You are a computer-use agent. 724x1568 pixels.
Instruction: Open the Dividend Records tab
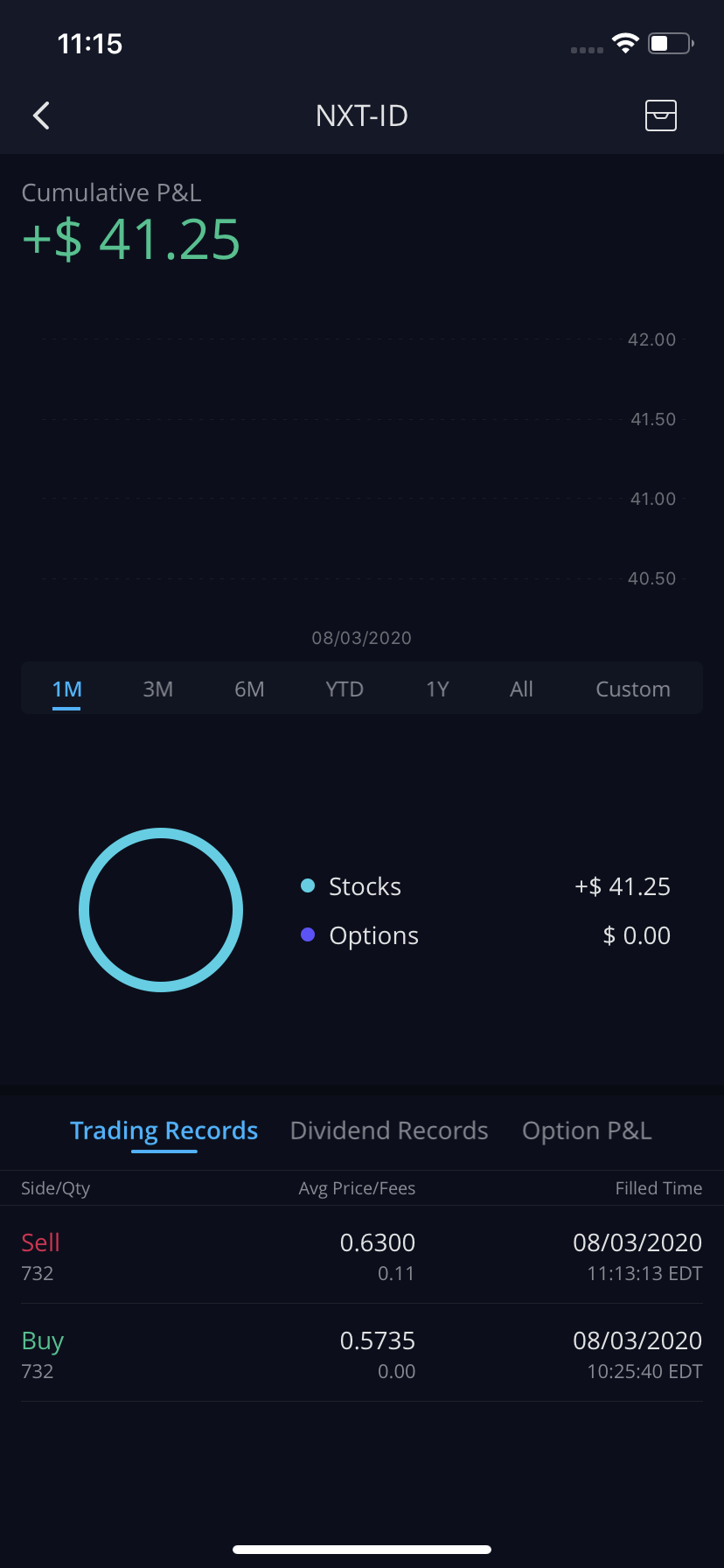click(x=389, y=1130)
